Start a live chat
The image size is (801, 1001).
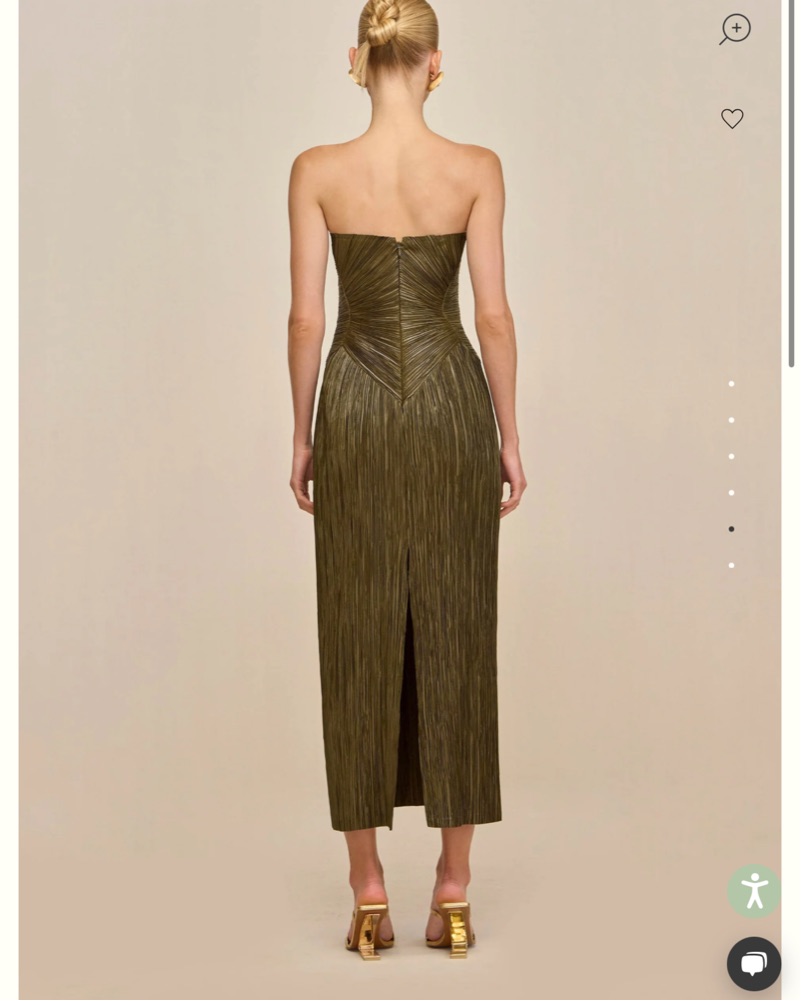754,964
